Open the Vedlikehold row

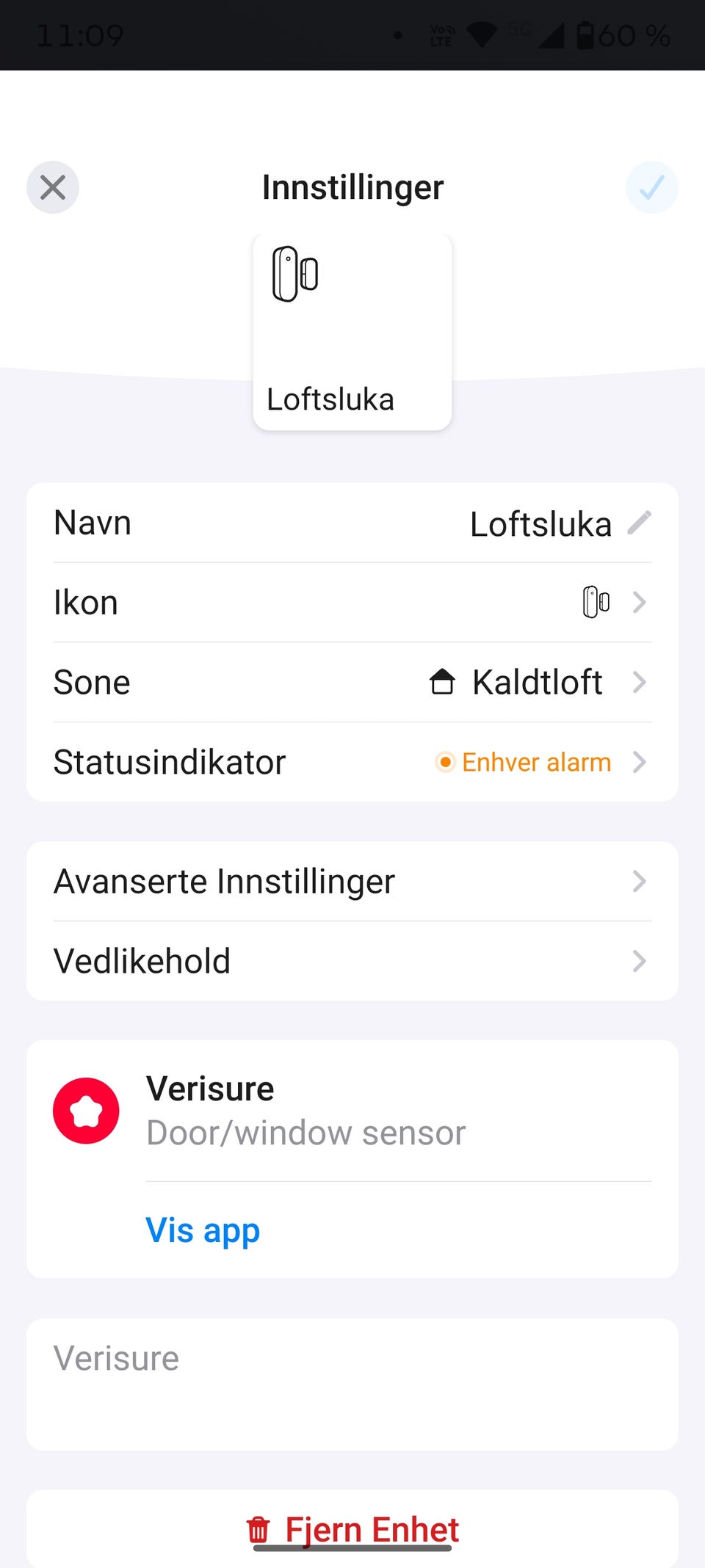click(x=352, y=961)
